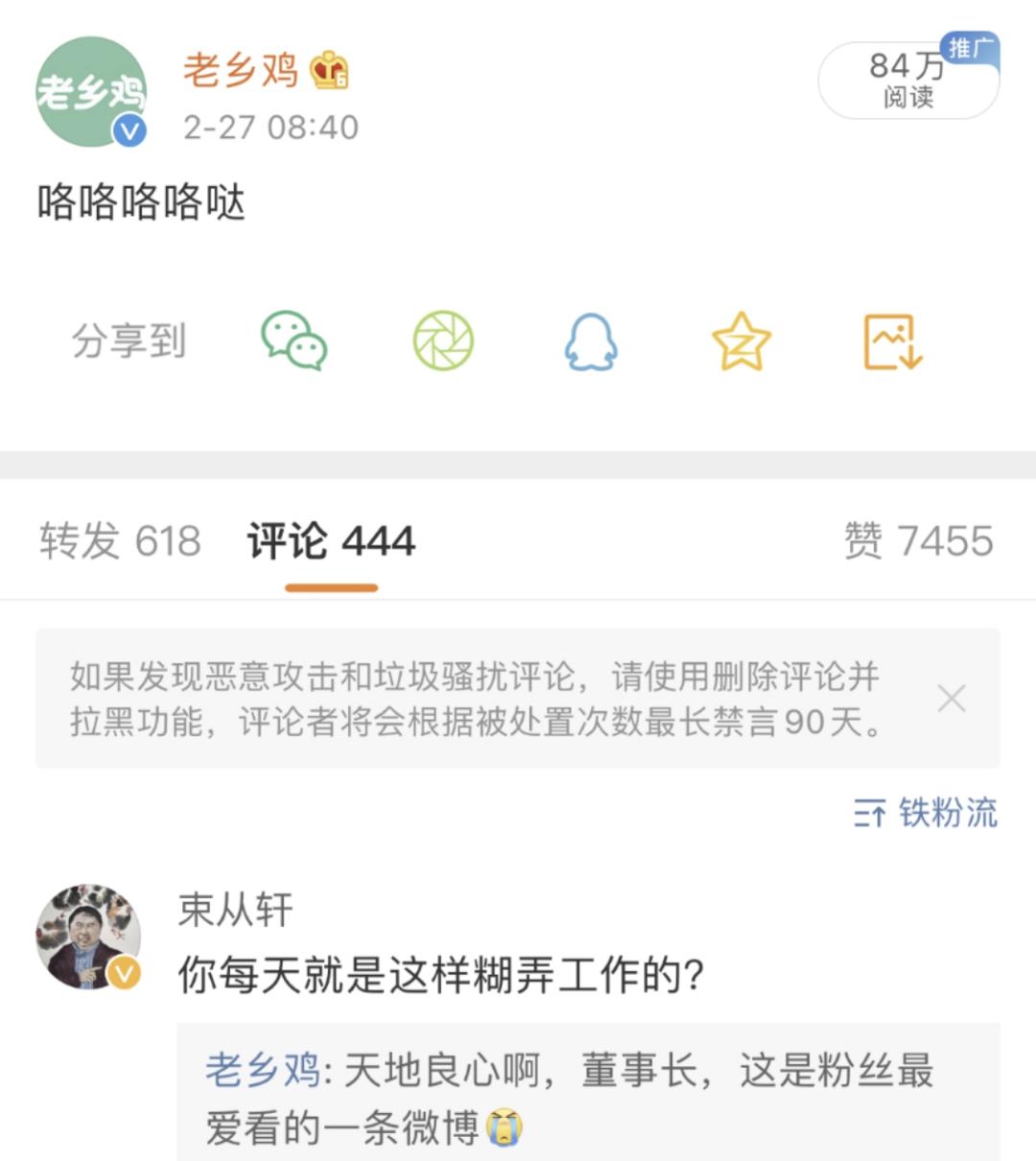Share to WeChat Moments
This screenshot has width=1036, height=1161.
coord(443,341)
